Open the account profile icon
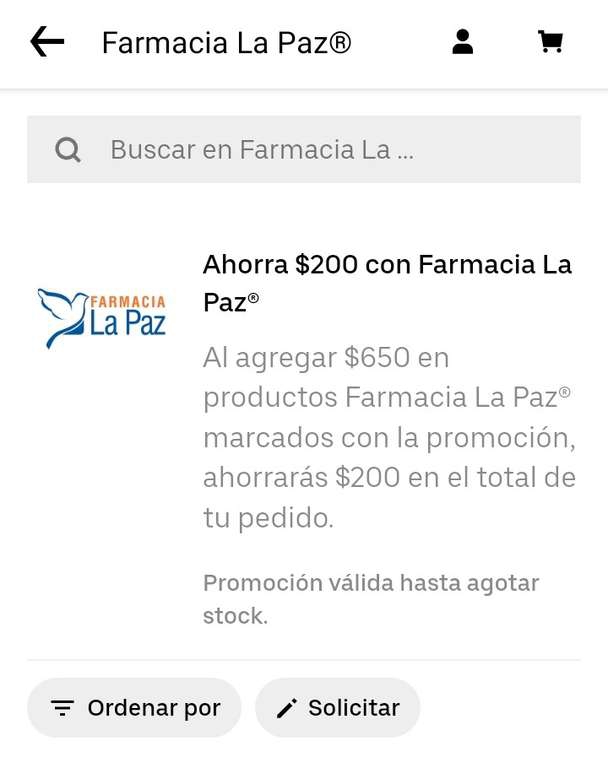Viewport: 608px width, 768px height. [x=462, y=42]
